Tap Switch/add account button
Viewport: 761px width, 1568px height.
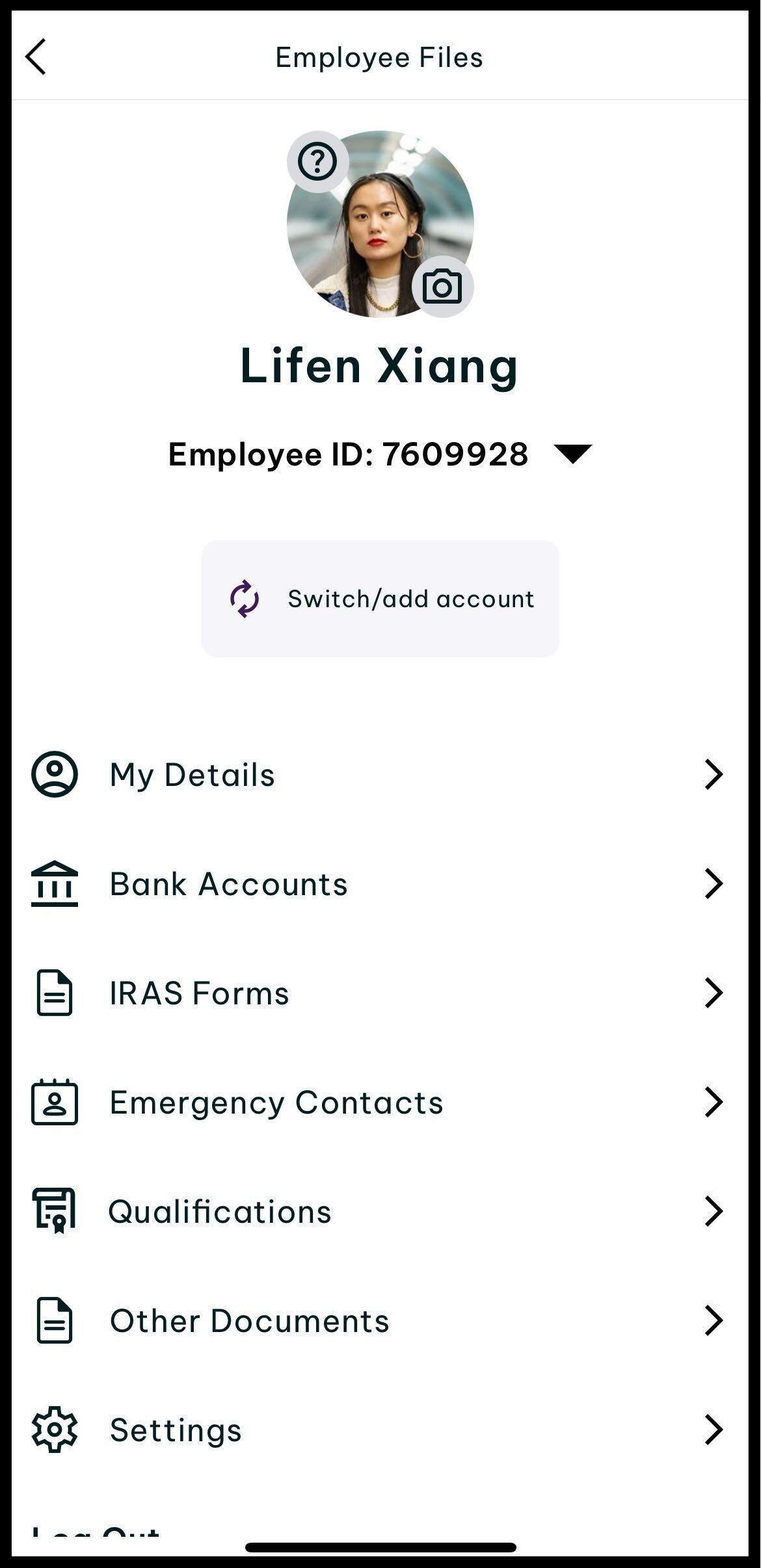coord(380,599)
